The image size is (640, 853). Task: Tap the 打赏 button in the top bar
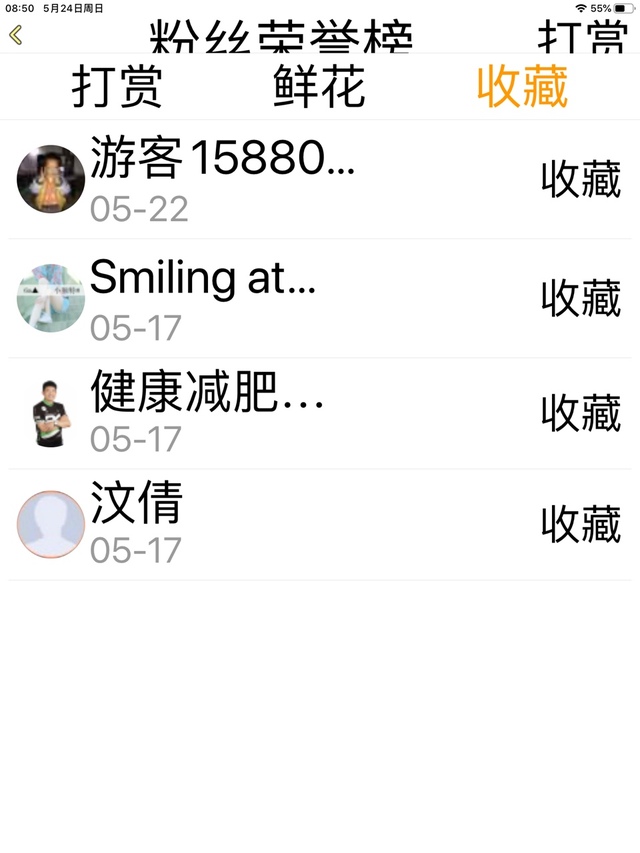point(582,38)
